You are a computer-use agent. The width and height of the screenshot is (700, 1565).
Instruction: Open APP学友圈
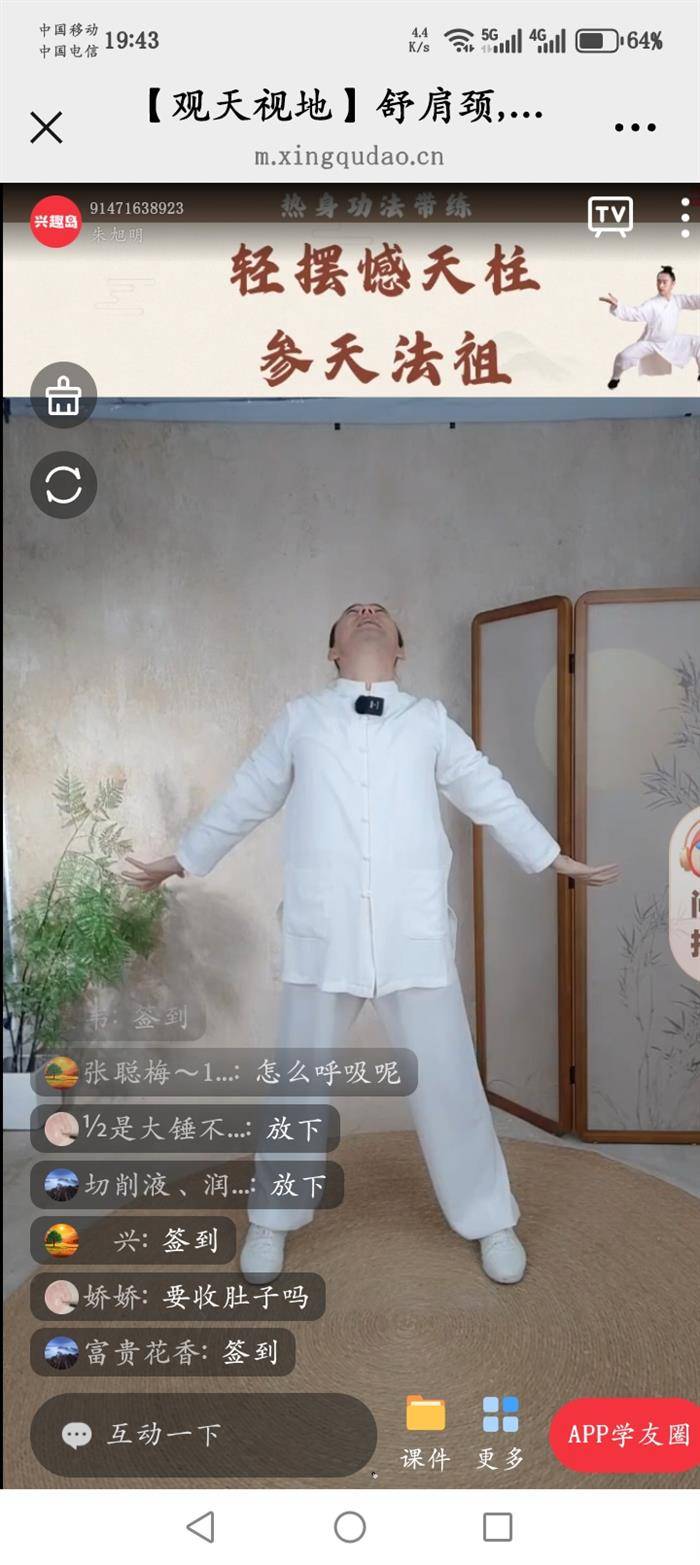point(627,1434)
